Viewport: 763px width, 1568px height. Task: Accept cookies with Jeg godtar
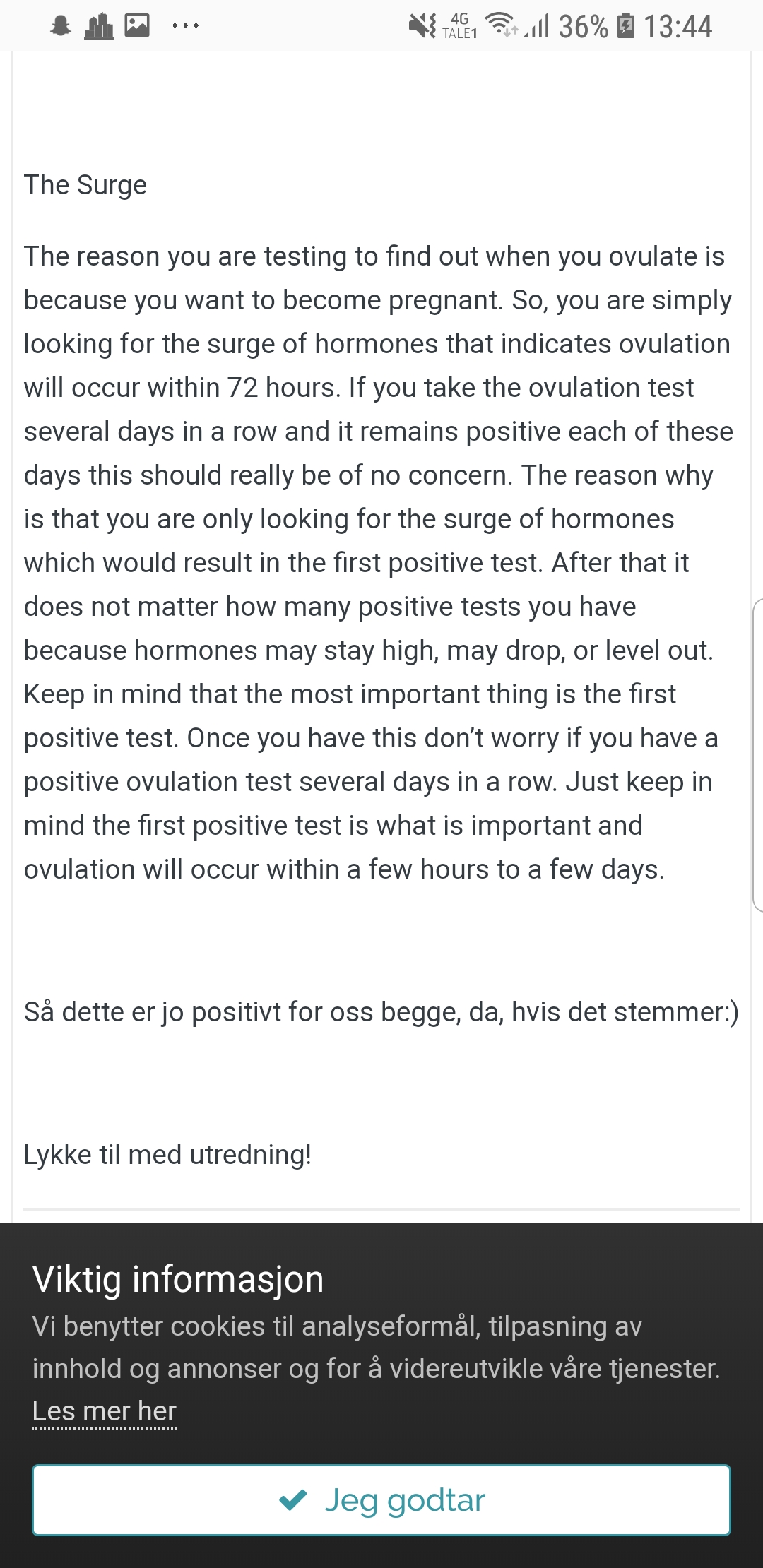pyautogui.click(x=381, y=1499)
